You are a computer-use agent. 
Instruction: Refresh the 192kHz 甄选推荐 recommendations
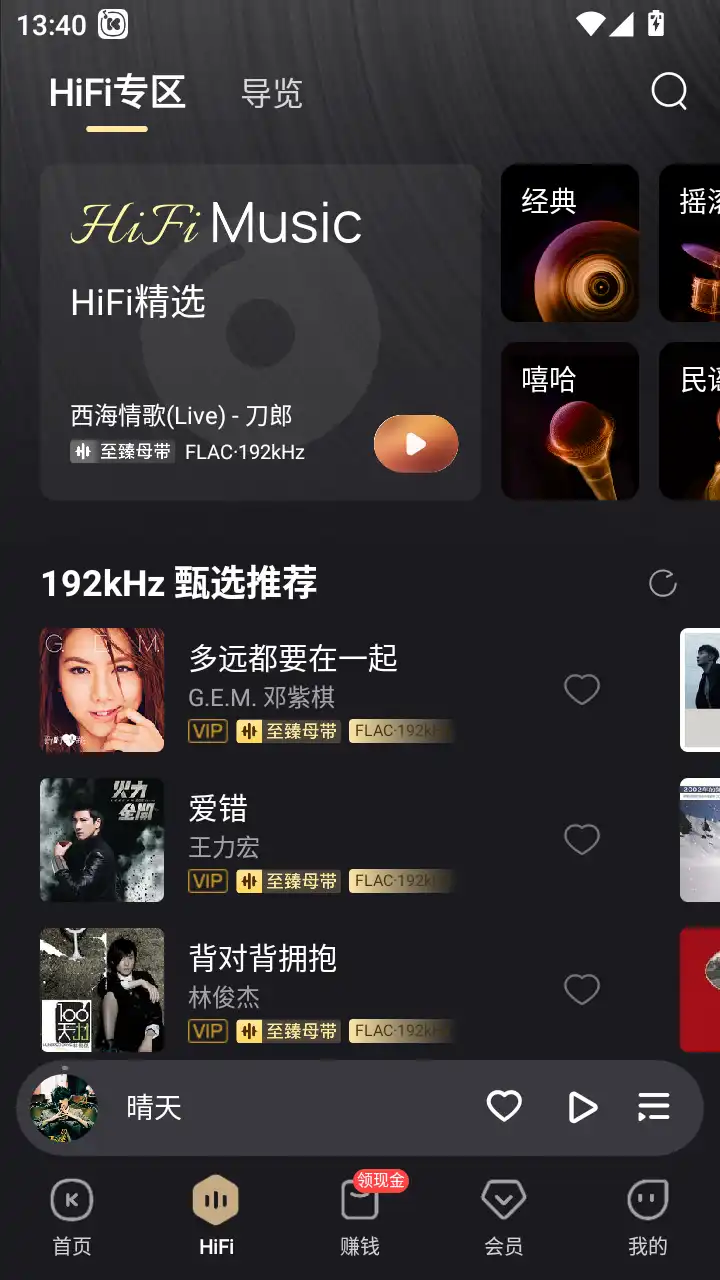click(x=662, y=583)
